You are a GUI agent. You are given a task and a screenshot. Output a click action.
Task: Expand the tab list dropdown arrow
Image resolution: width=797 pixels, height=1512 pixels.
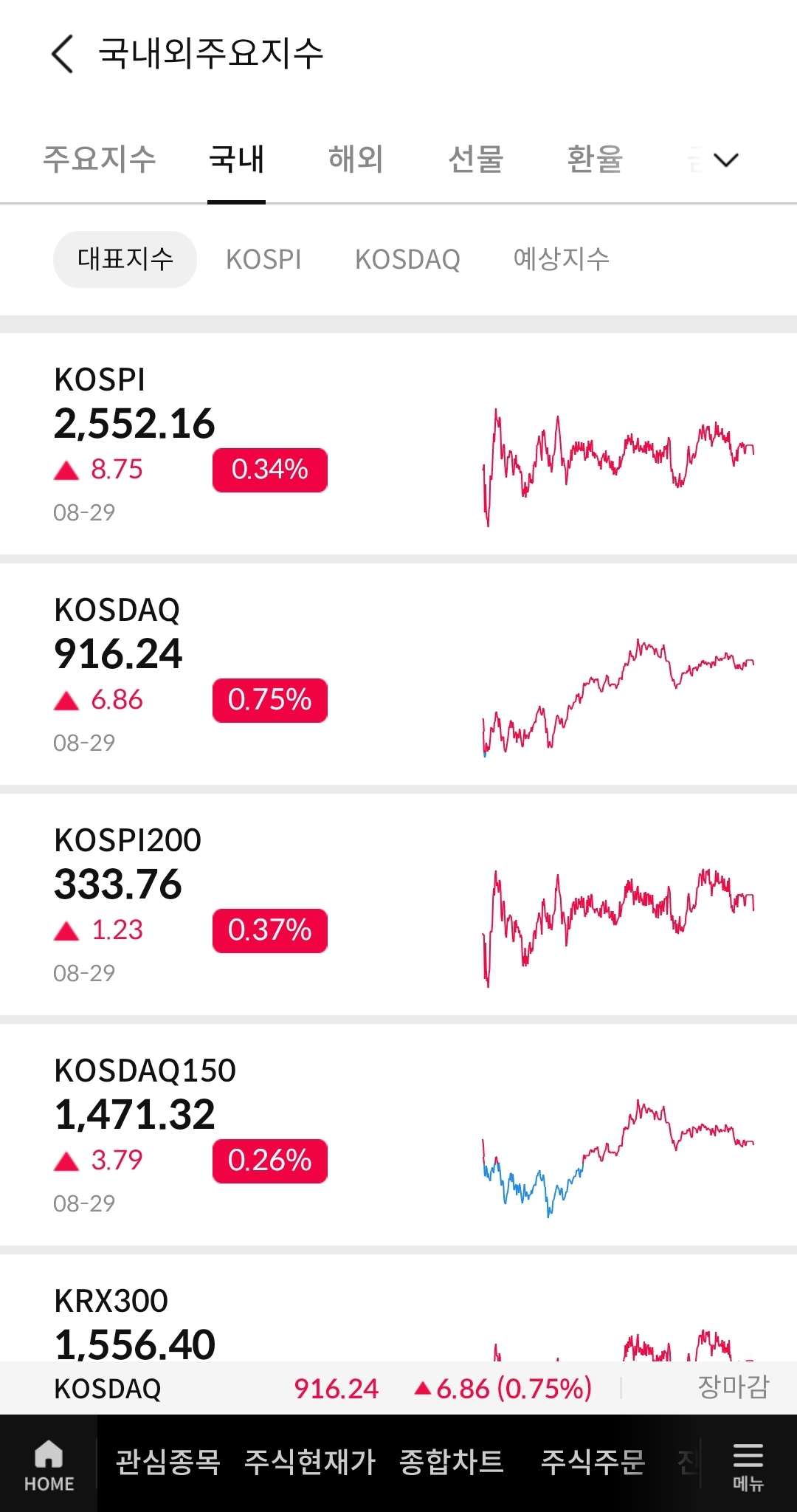coord(727,159)
